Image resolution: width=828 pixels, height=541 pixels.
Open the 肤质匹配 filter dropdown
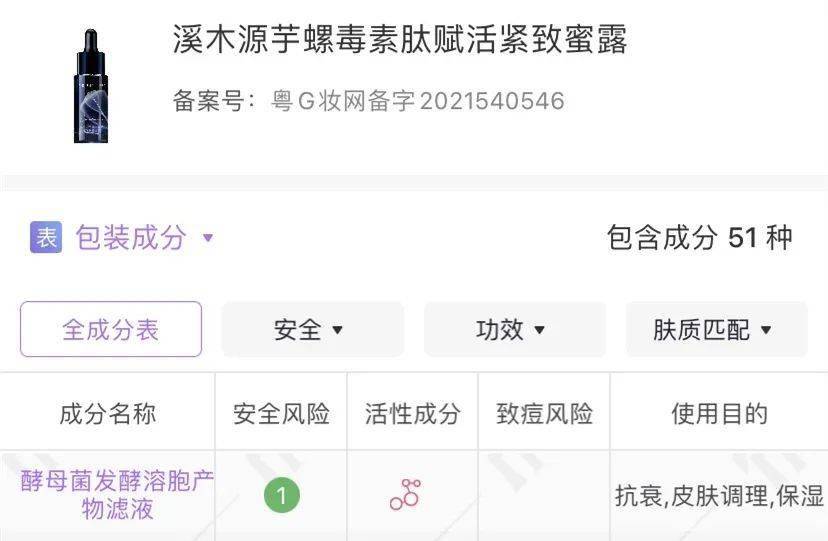pos(714,329)
